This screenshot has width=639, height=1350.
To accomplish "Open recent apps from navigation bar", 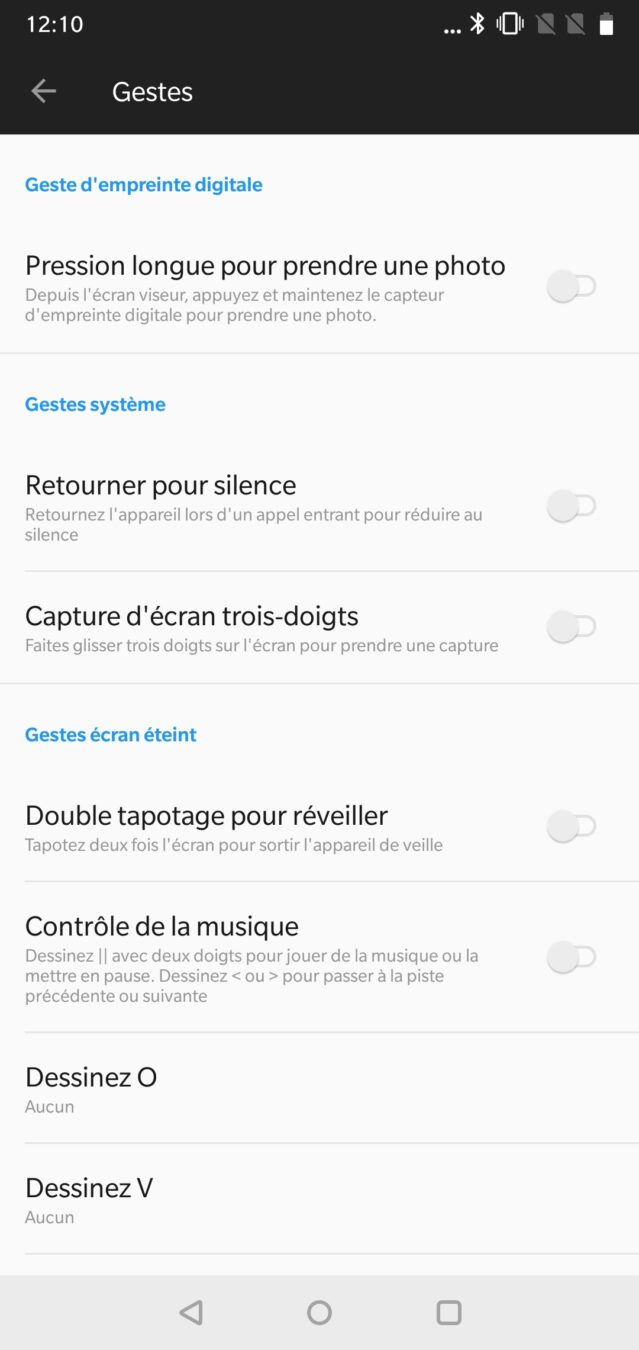I will pos(449,1312).
